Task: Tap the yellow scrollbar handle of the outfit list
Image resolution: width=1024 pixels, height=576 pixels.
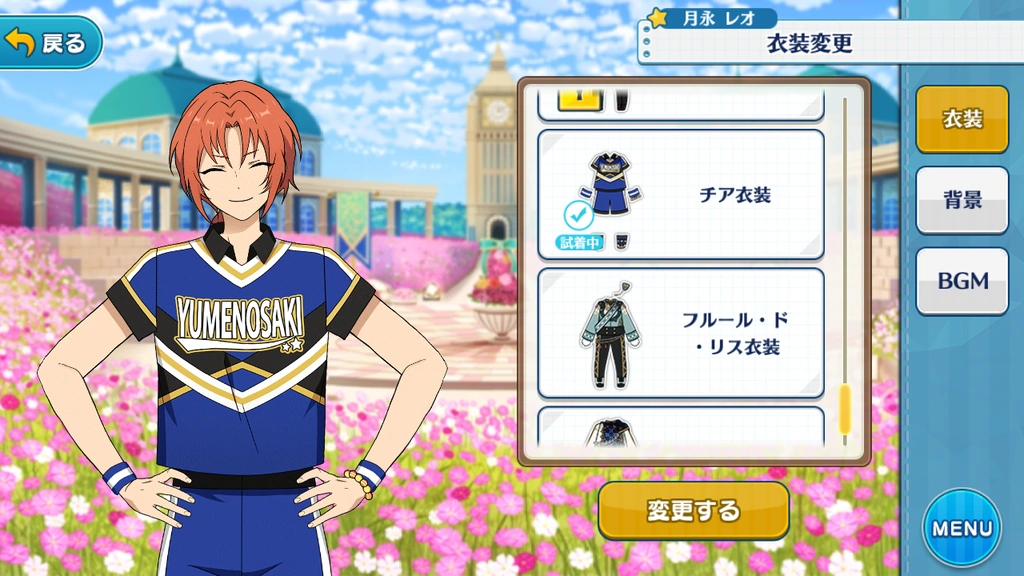Action: coord(844,409)
